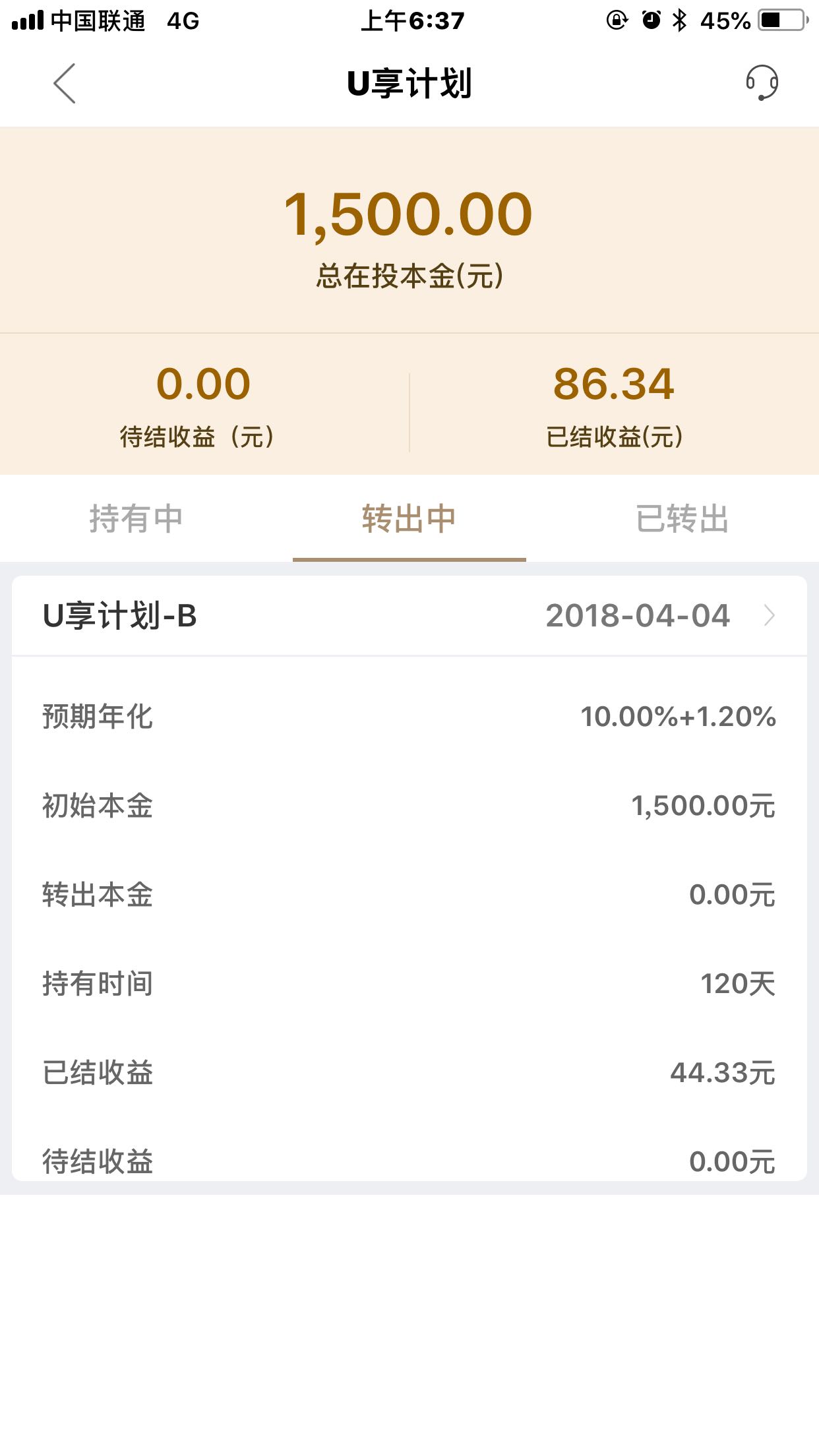Screen dimensions: 819x1456
Task: Select the 转出中 tab
Action: 409,518
